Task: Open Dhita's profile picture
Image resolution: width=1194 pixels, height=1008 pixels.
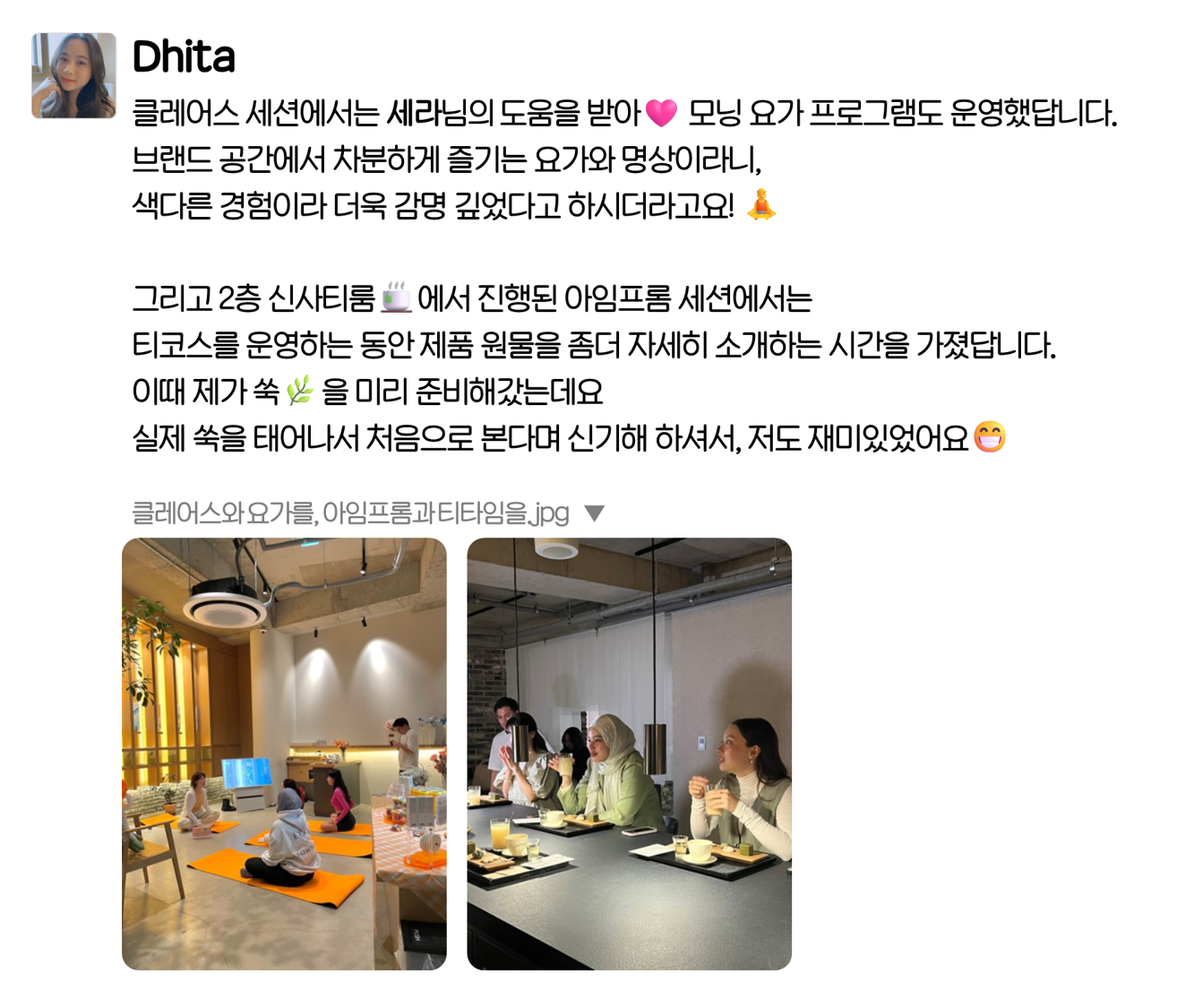Action: point(73,76)
